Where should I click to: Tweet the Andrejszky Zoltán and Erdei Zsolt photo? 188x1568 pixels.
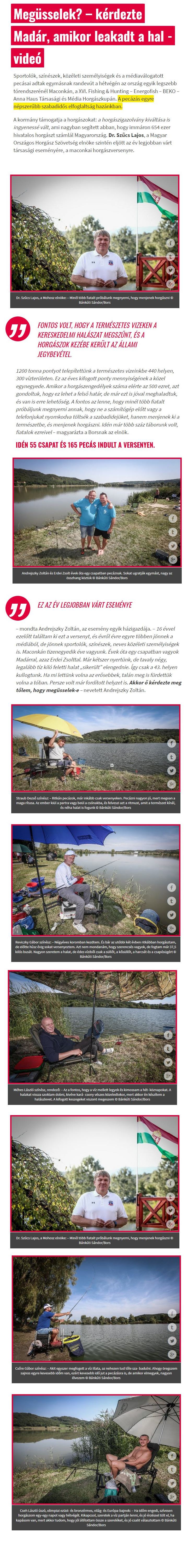click(173, 545)
